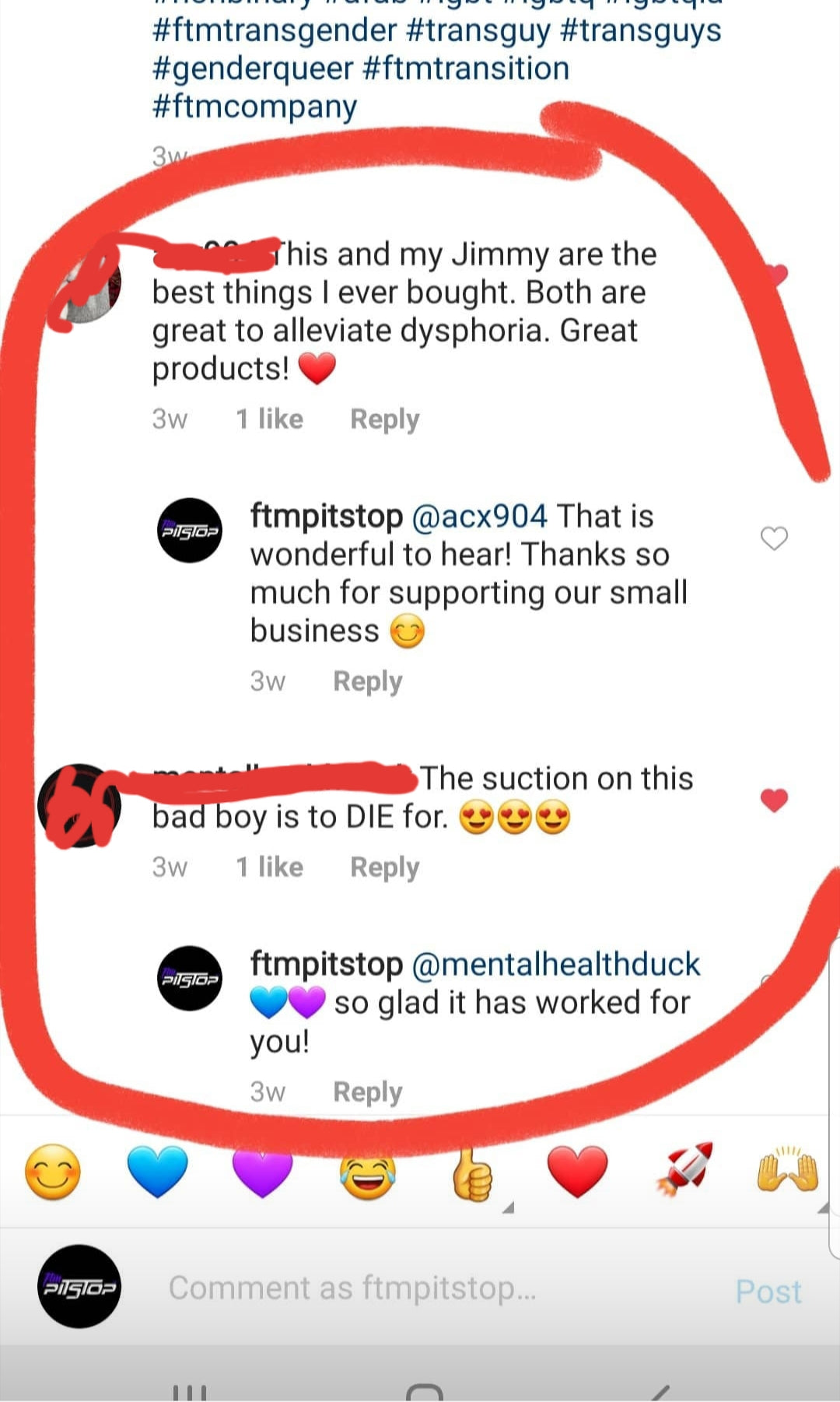Reply to ftmpitstop's "so glad" comment
Viewport: 840px width, 1402px height.
(367, 1092)
